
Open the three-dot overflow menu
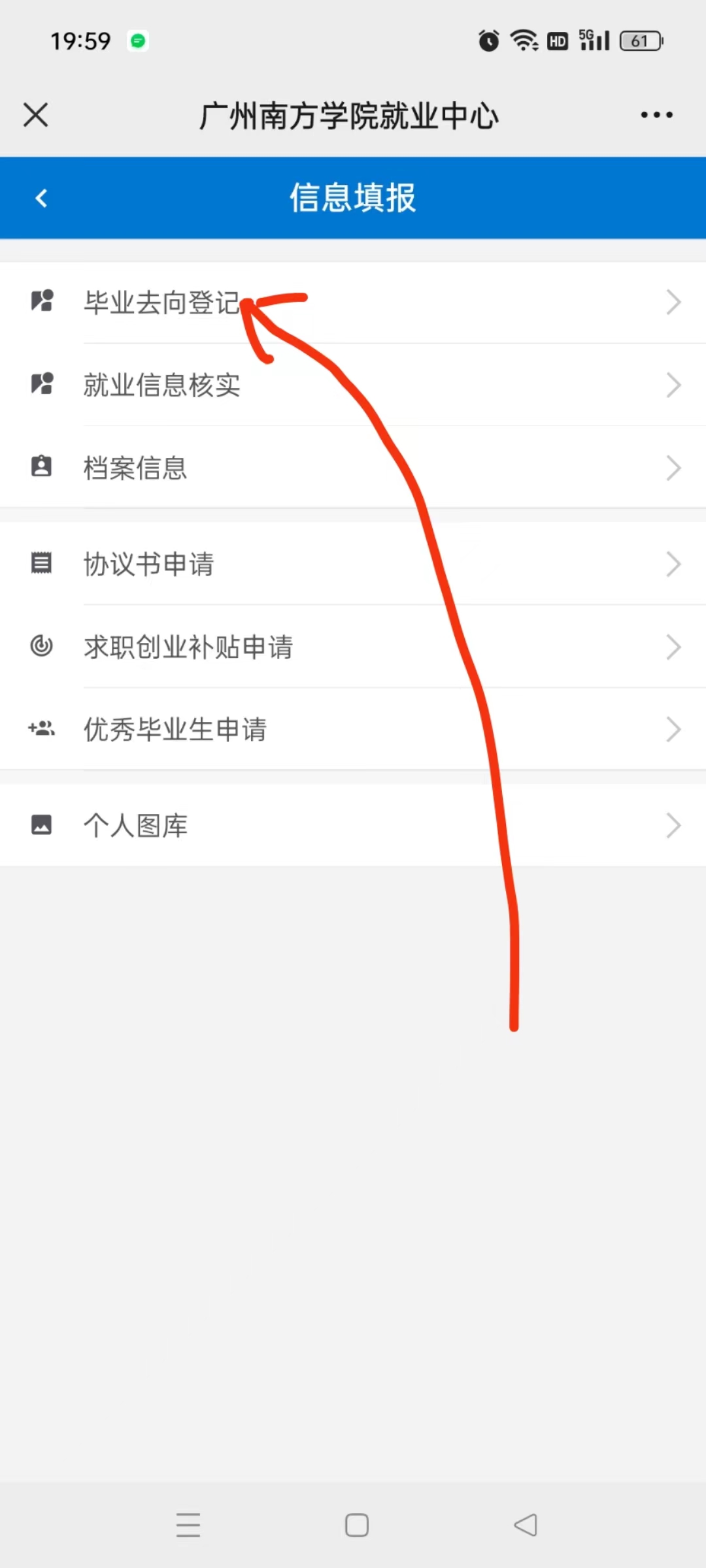pyautogui.click(x=656, y=115)
